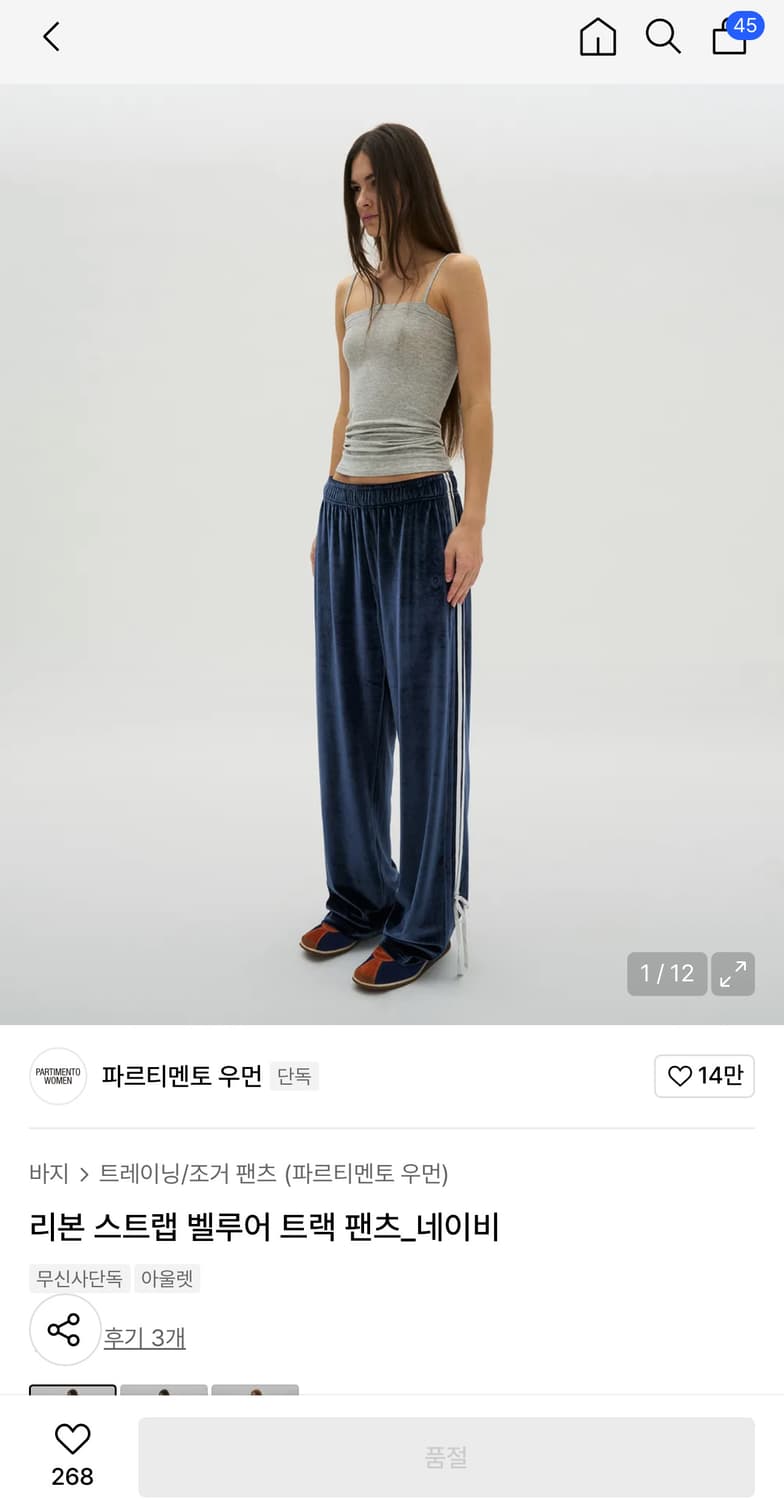Screen dimensions: 784x1500
Task: Tap the 단독 badge beside the brand name
Action: tap(294, 1076)
